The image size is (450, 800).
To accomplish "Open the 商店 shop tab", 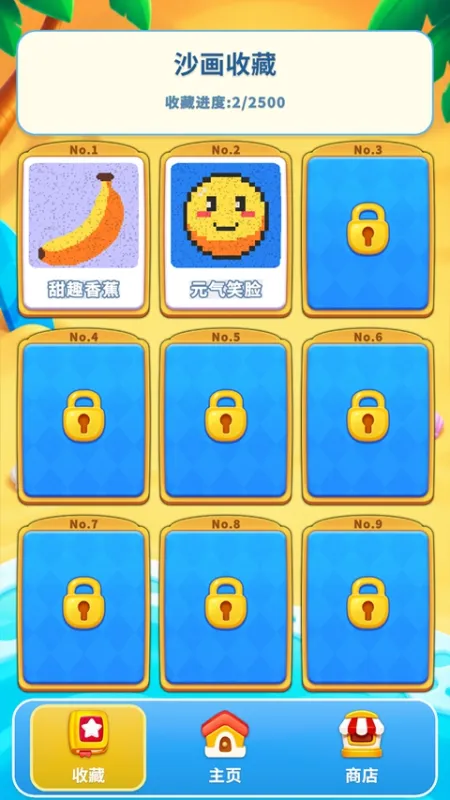I will pos(362,747).
